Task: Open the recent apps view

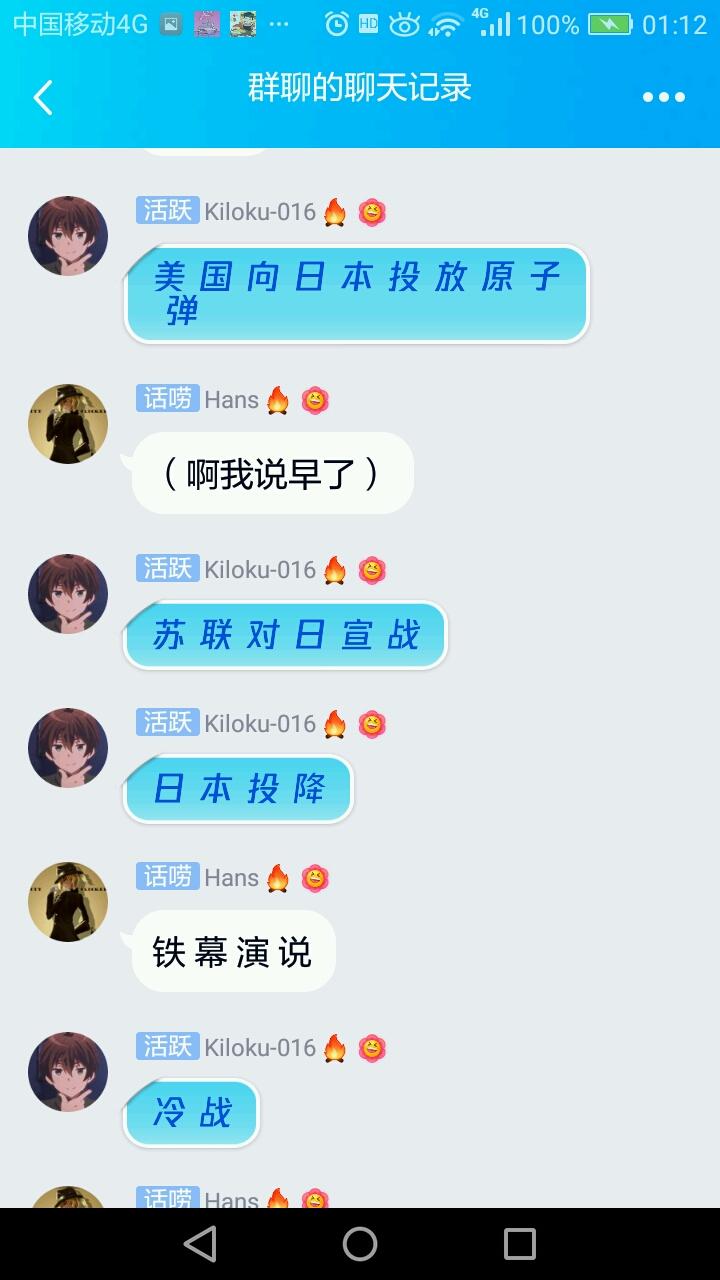Action: click(520, 1244)
